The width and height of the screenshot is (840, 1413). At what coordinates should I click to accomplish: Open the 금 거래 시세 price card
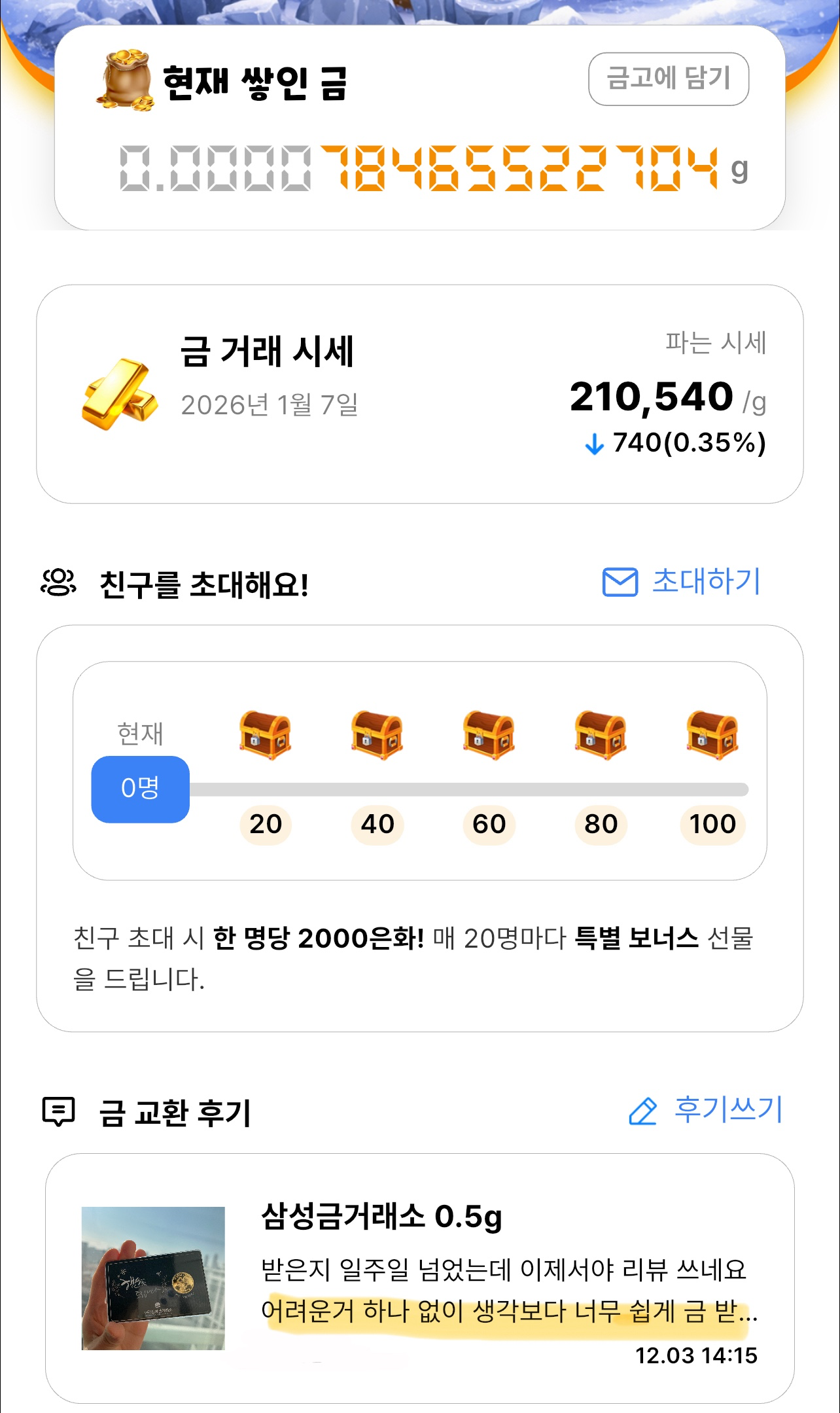(x=419, y=394)
